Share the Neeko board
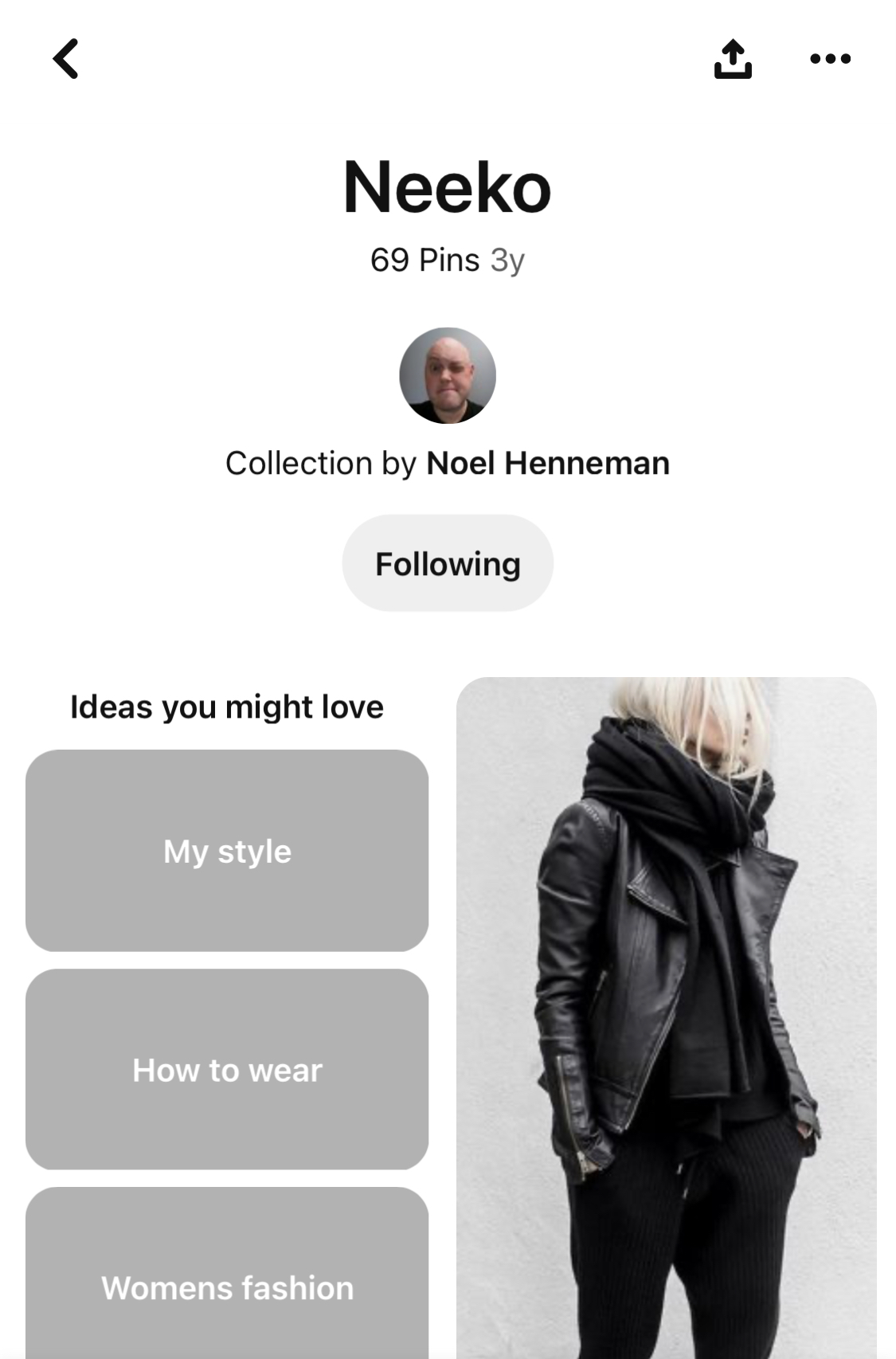 coord(732,59)
